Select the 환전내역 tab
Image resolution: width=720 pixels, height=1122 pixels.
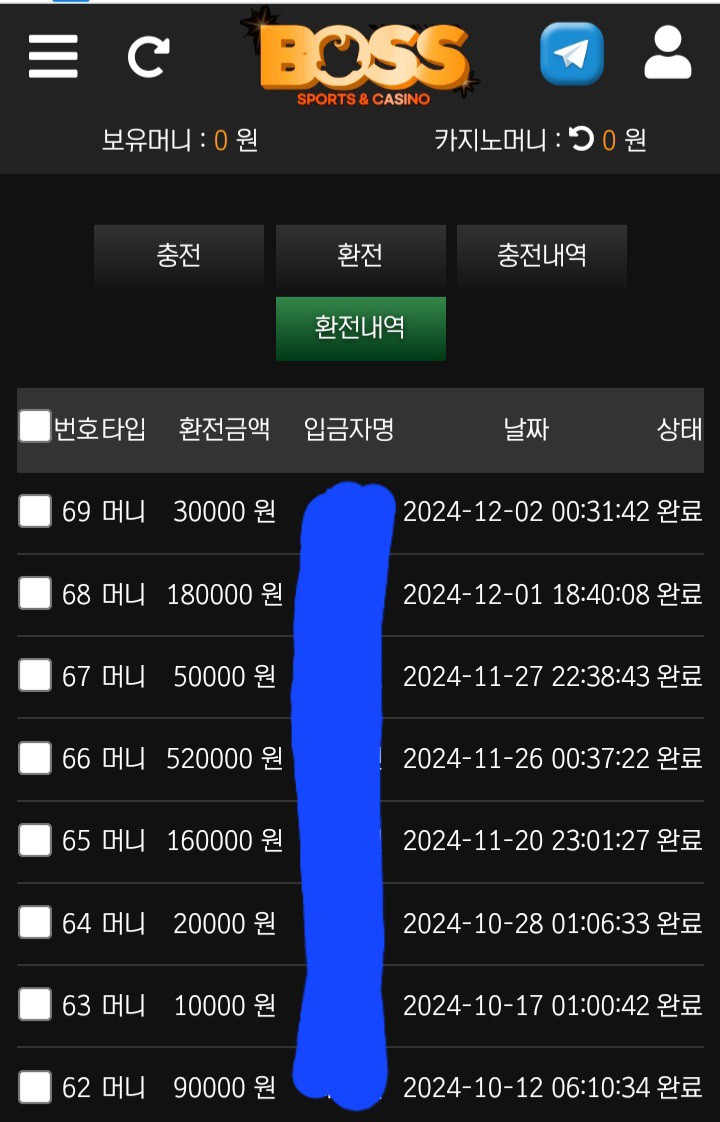(360, 328)
